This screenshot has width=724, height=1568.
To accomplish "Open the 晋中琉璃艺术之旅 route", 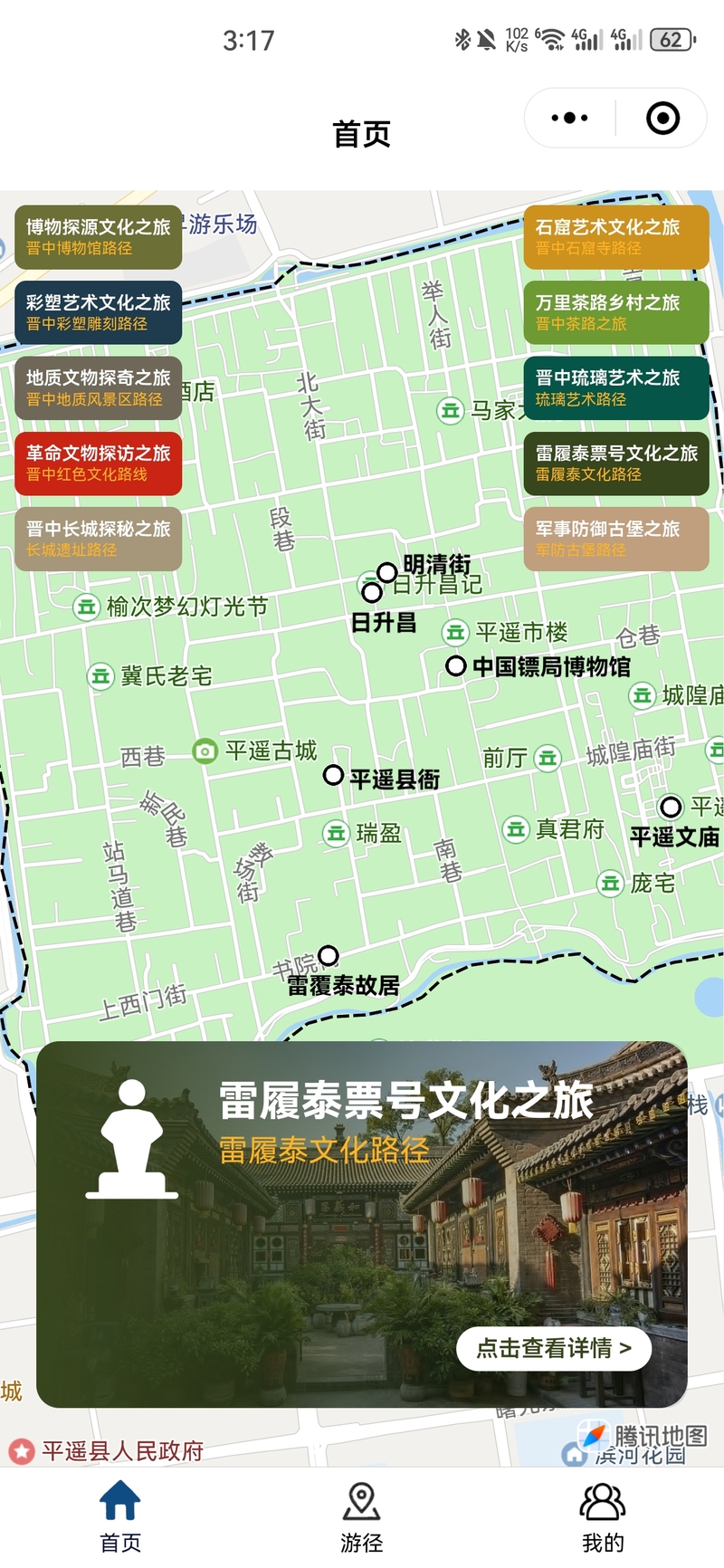I will coord(615,387).
